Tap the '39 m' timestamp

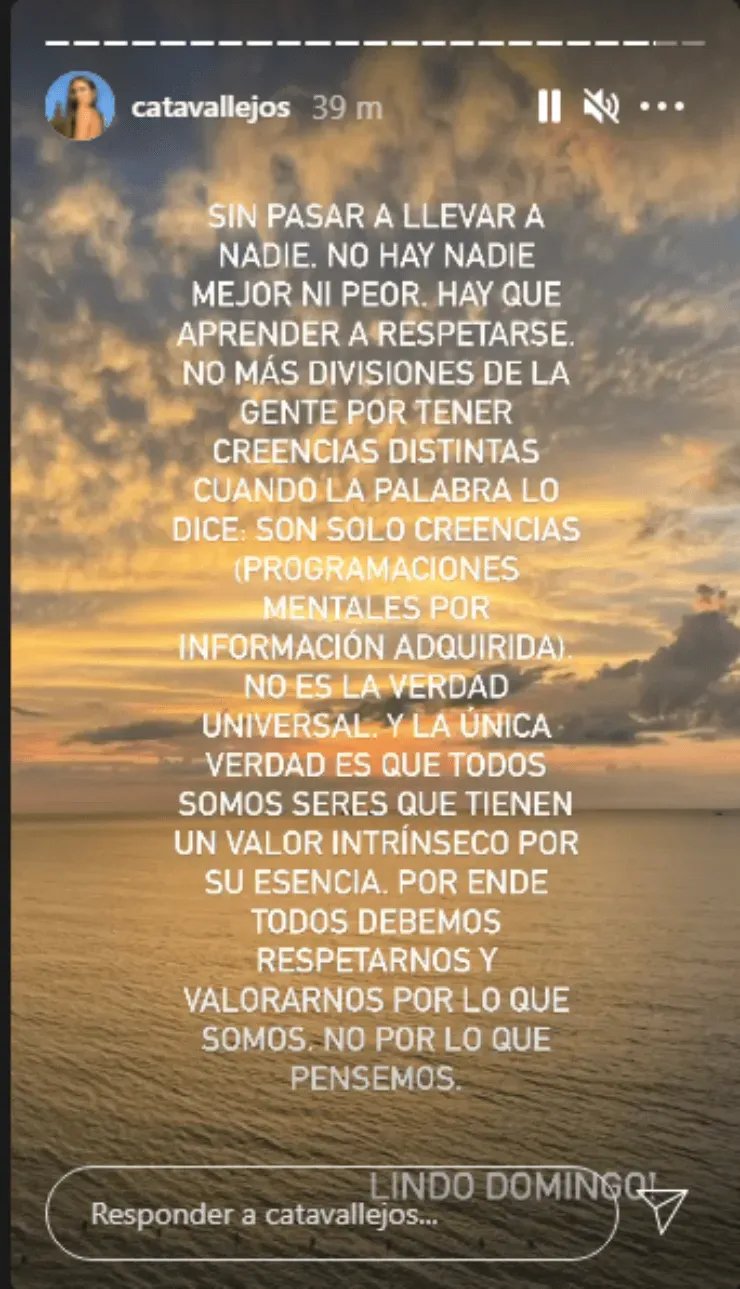[x=346, y=109]
